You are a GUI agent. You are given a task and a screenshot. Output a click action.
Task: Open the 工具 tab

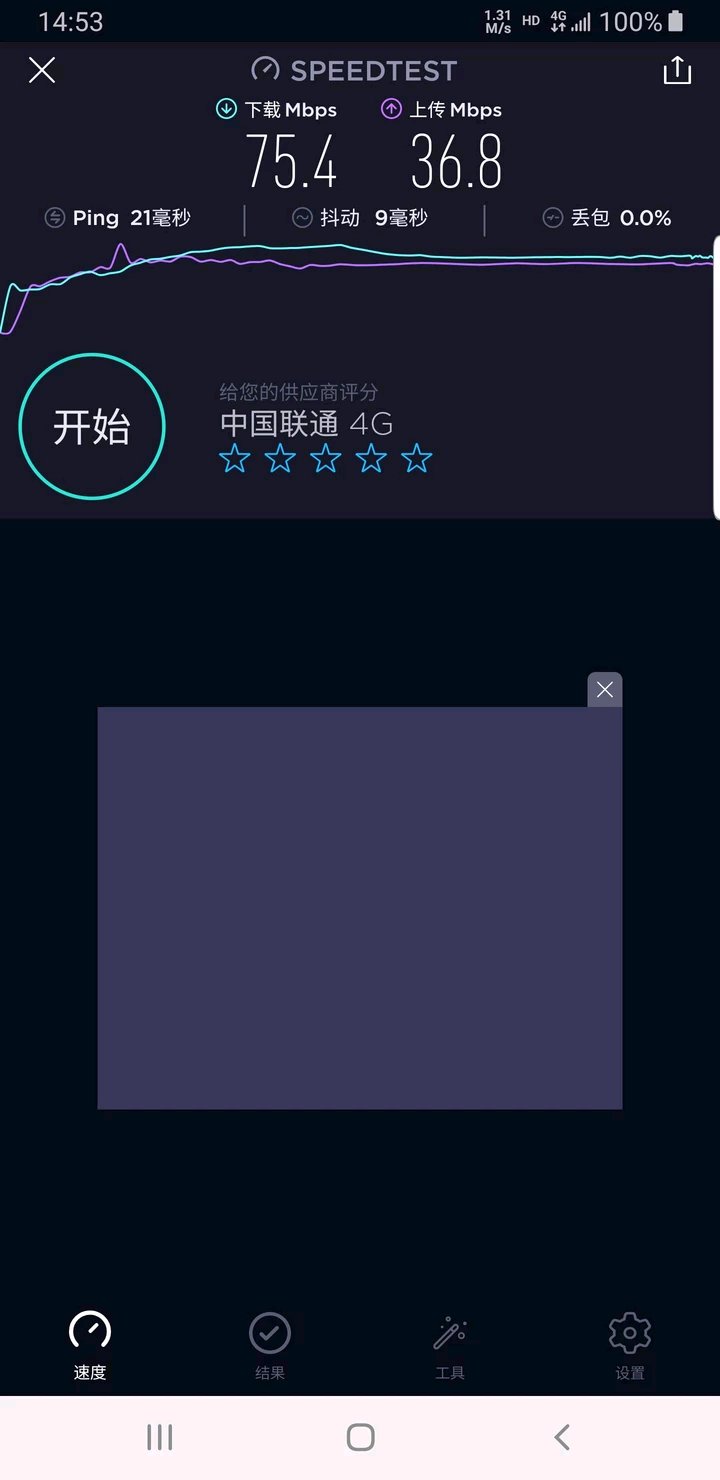pos(450,1346)
